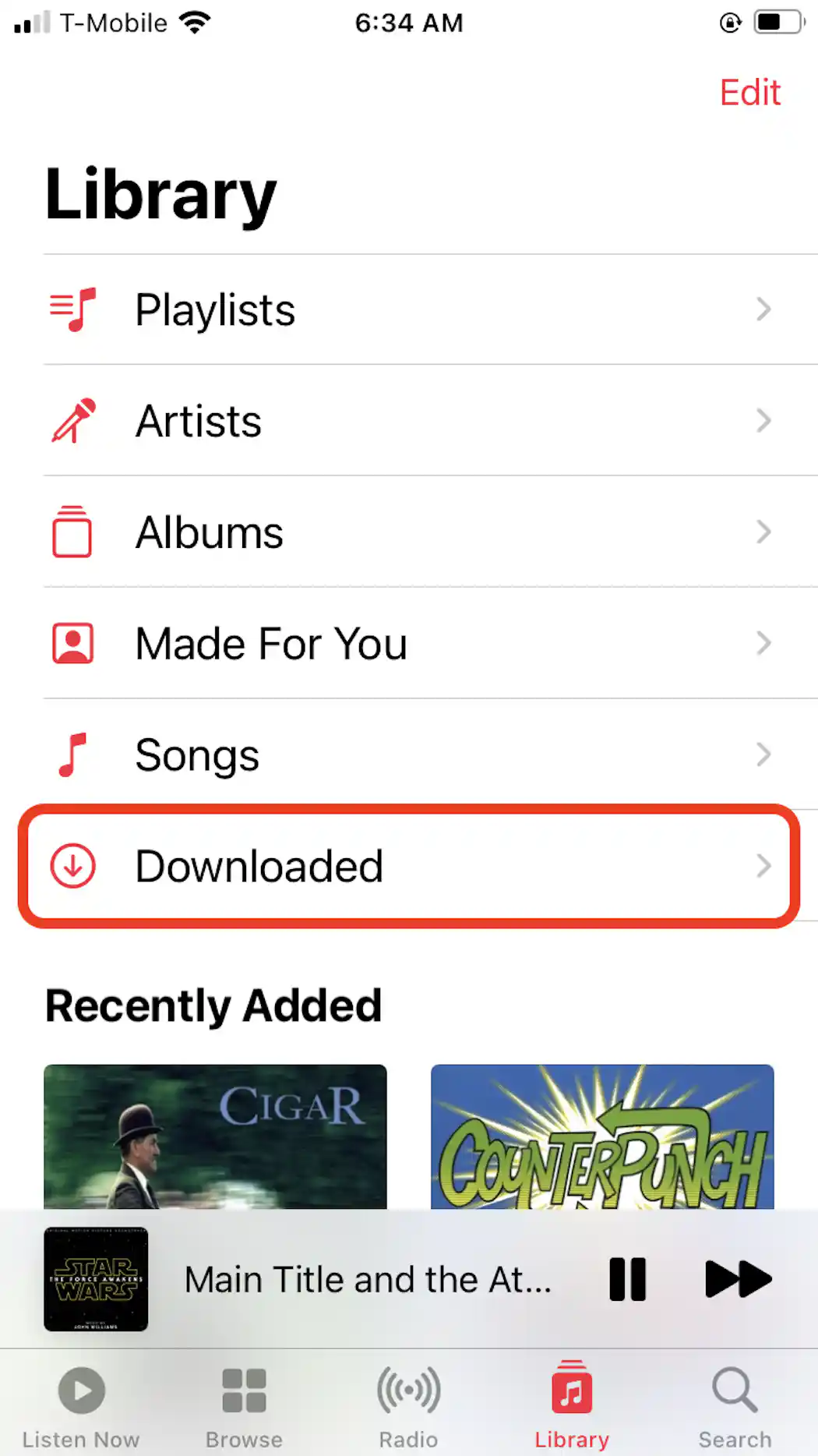The image size is (818, 1456).
Task: Tap the Made For You profile icon
Action: (x=72, y=643)
